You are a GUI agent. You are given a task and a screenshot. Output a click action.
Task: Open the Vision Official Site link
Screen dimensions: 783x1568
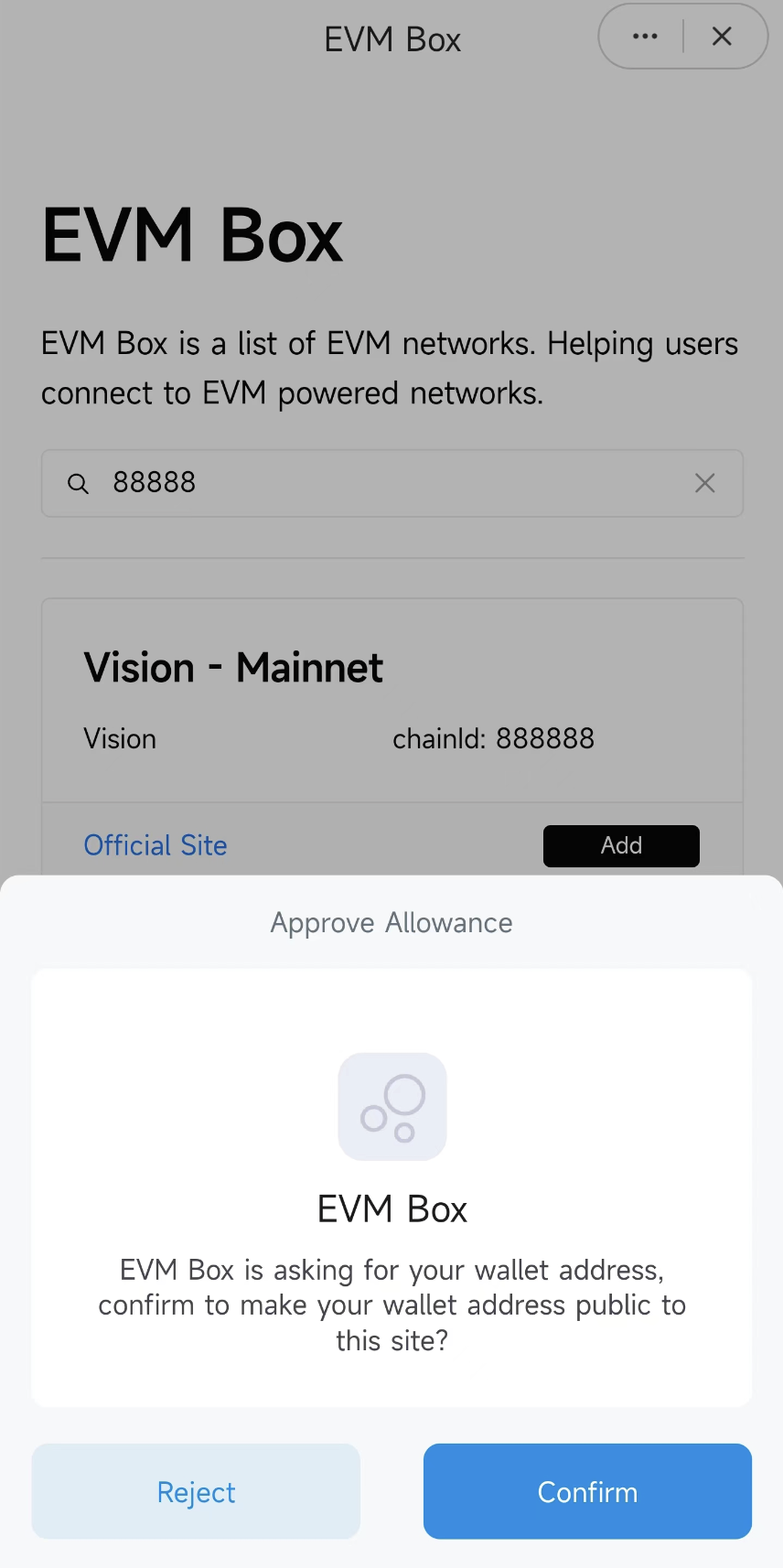(156, 845)
